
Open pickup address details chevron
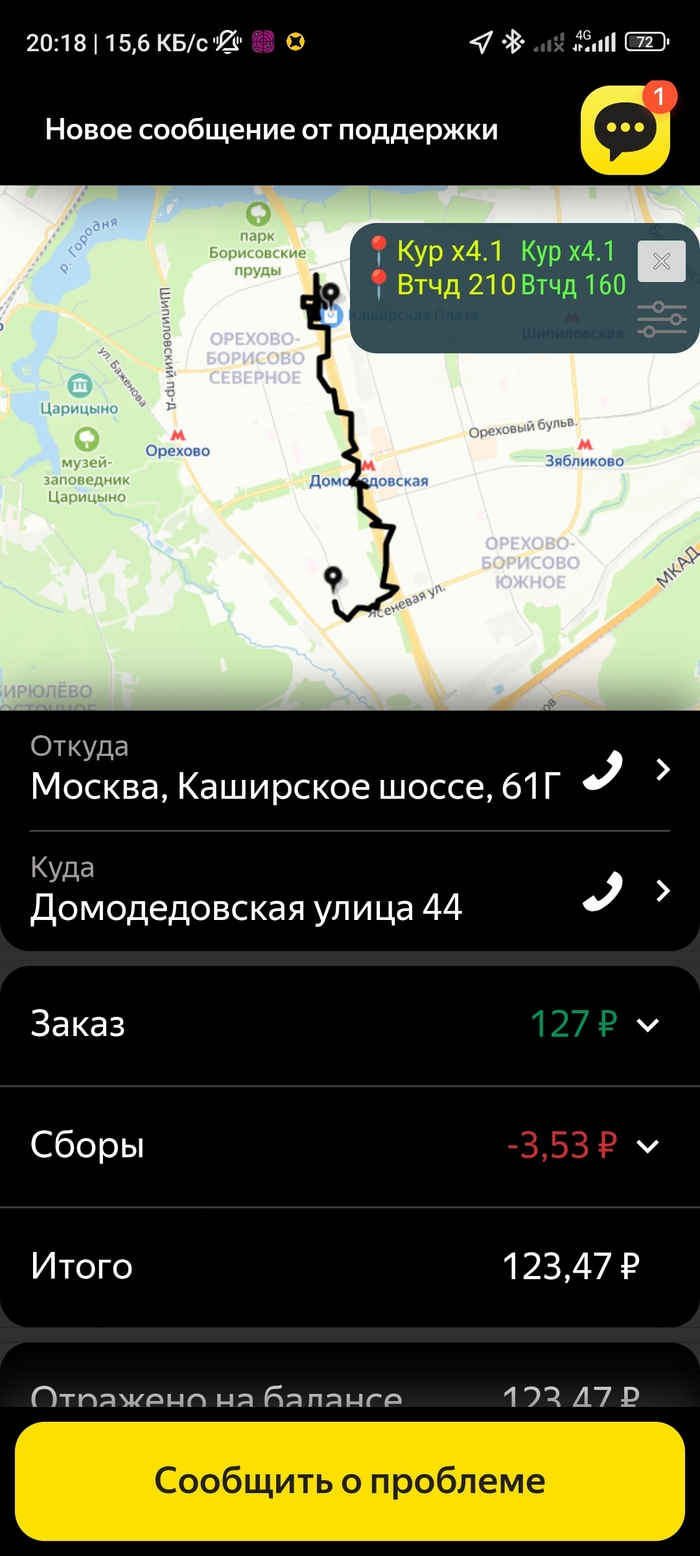tap(662, 770)
